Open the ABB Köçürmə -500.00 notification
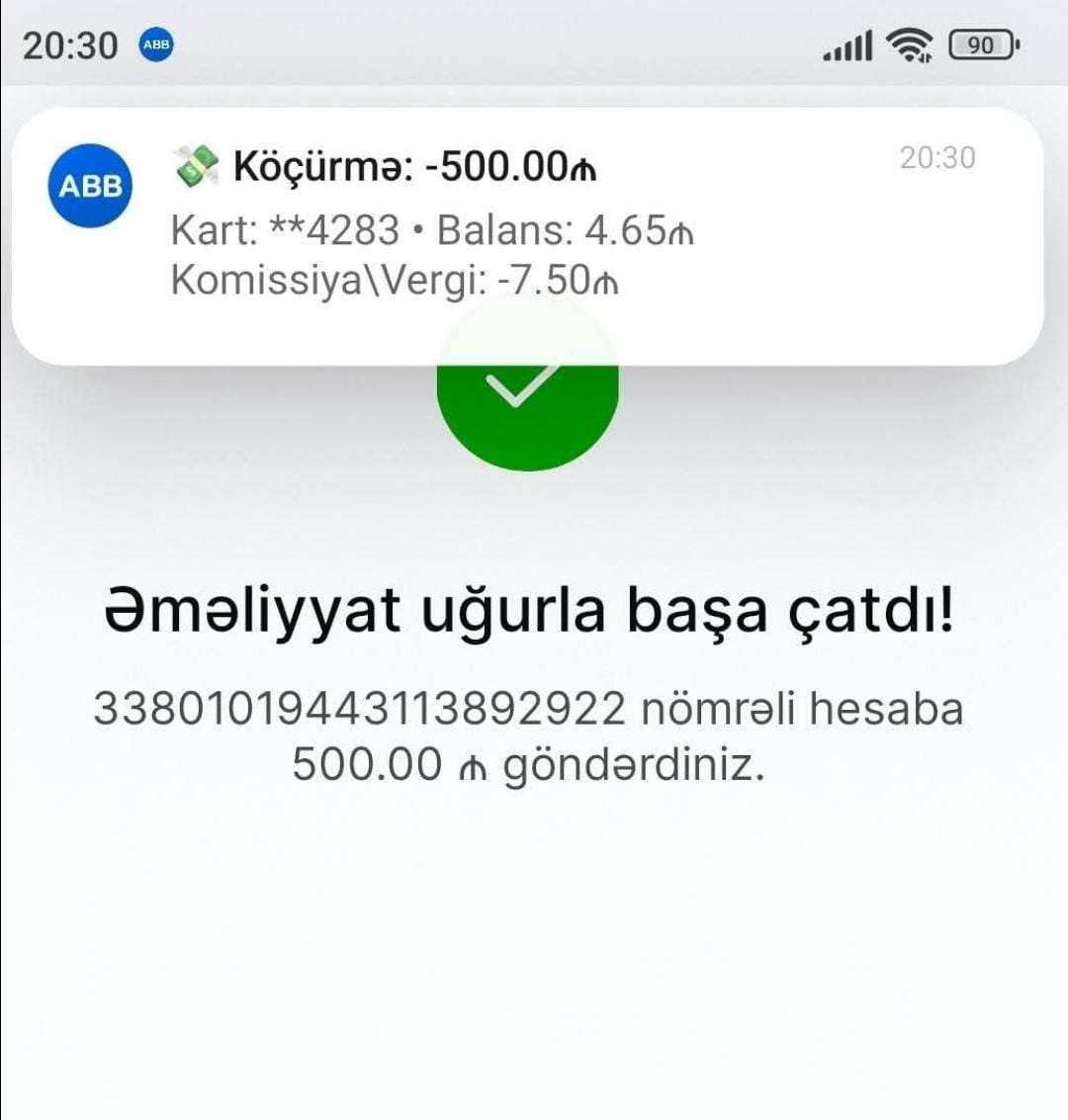Screen dimensions: 1068x1120 pos(527,236)
